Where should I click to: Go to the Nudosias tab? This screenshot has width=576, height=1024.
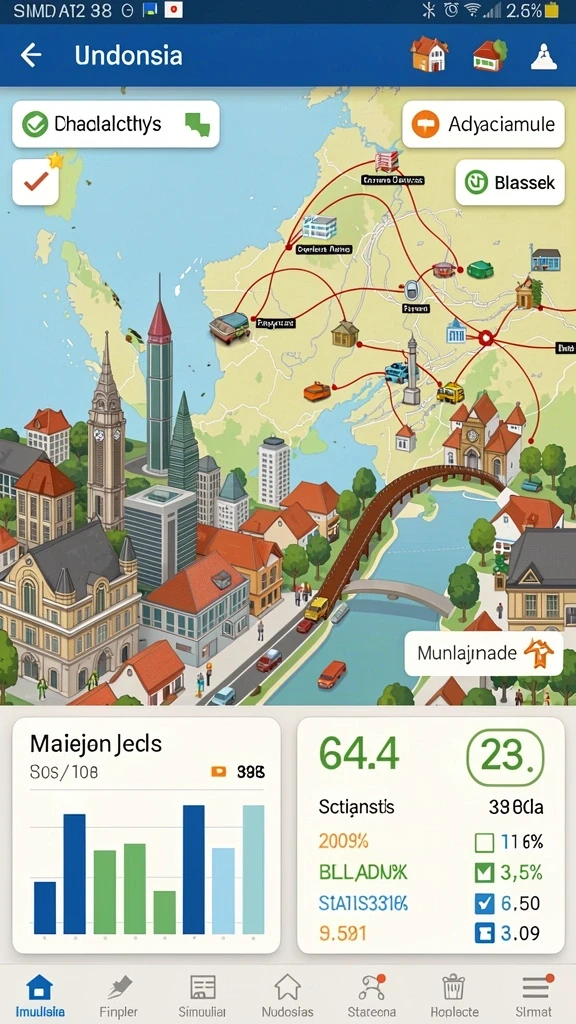click(287, 995)
